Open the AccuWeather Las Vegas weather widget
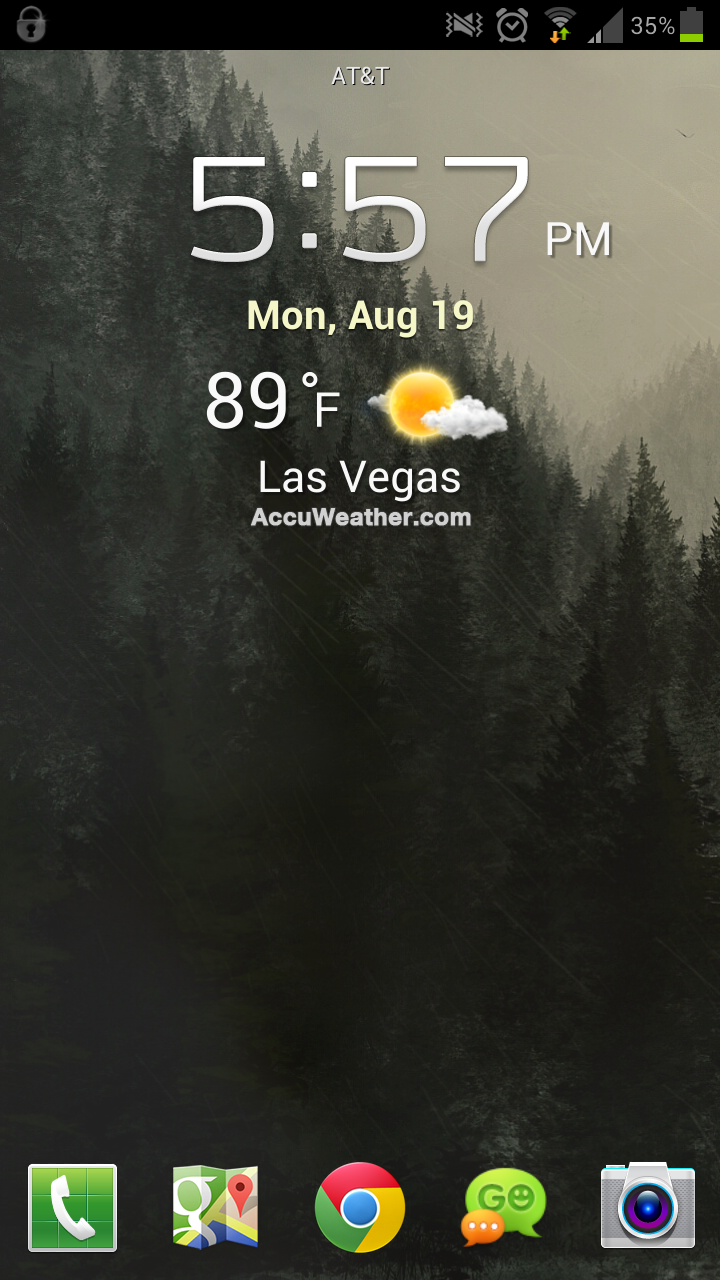 click(360, 440)
